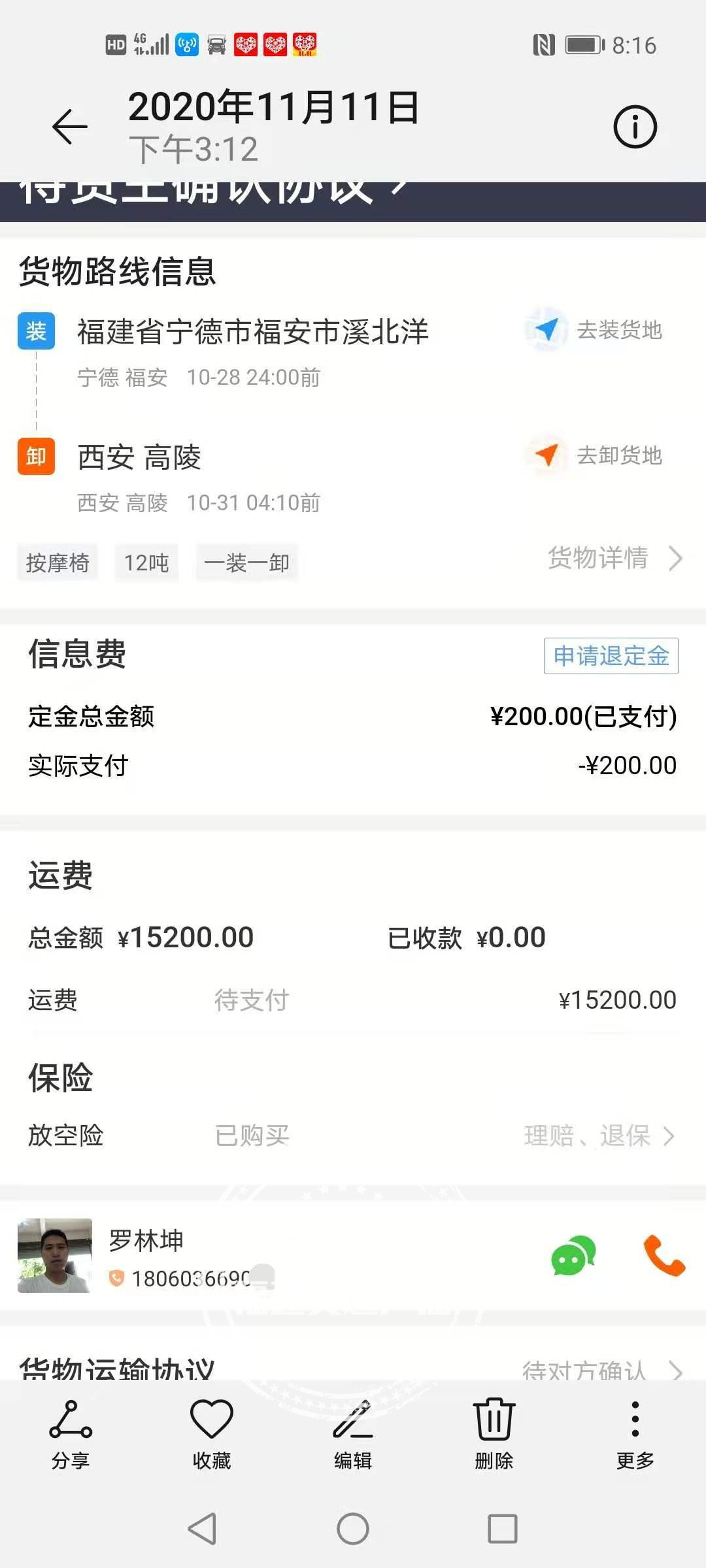Screen dimensions: 706x1568
Task: Toggle the 装 loading point marker
Action: 36,331
